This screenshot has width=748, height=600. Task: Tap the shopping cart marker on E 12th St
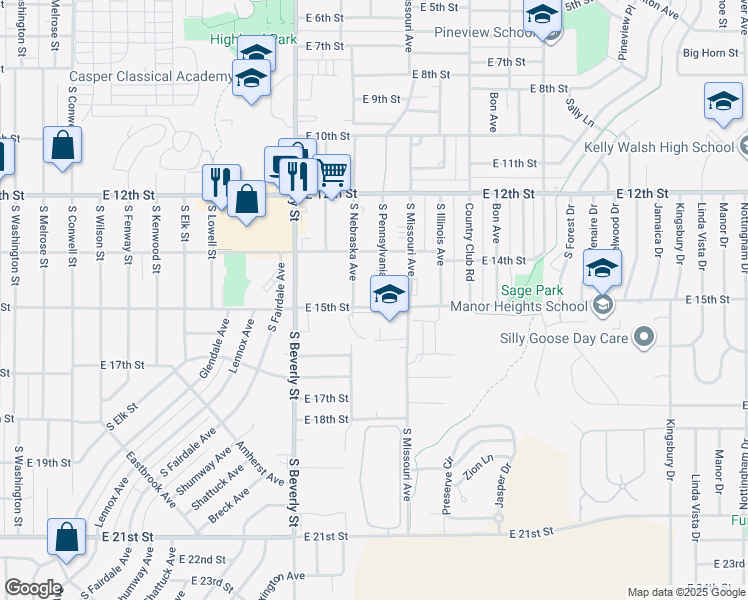pos(334,174)
